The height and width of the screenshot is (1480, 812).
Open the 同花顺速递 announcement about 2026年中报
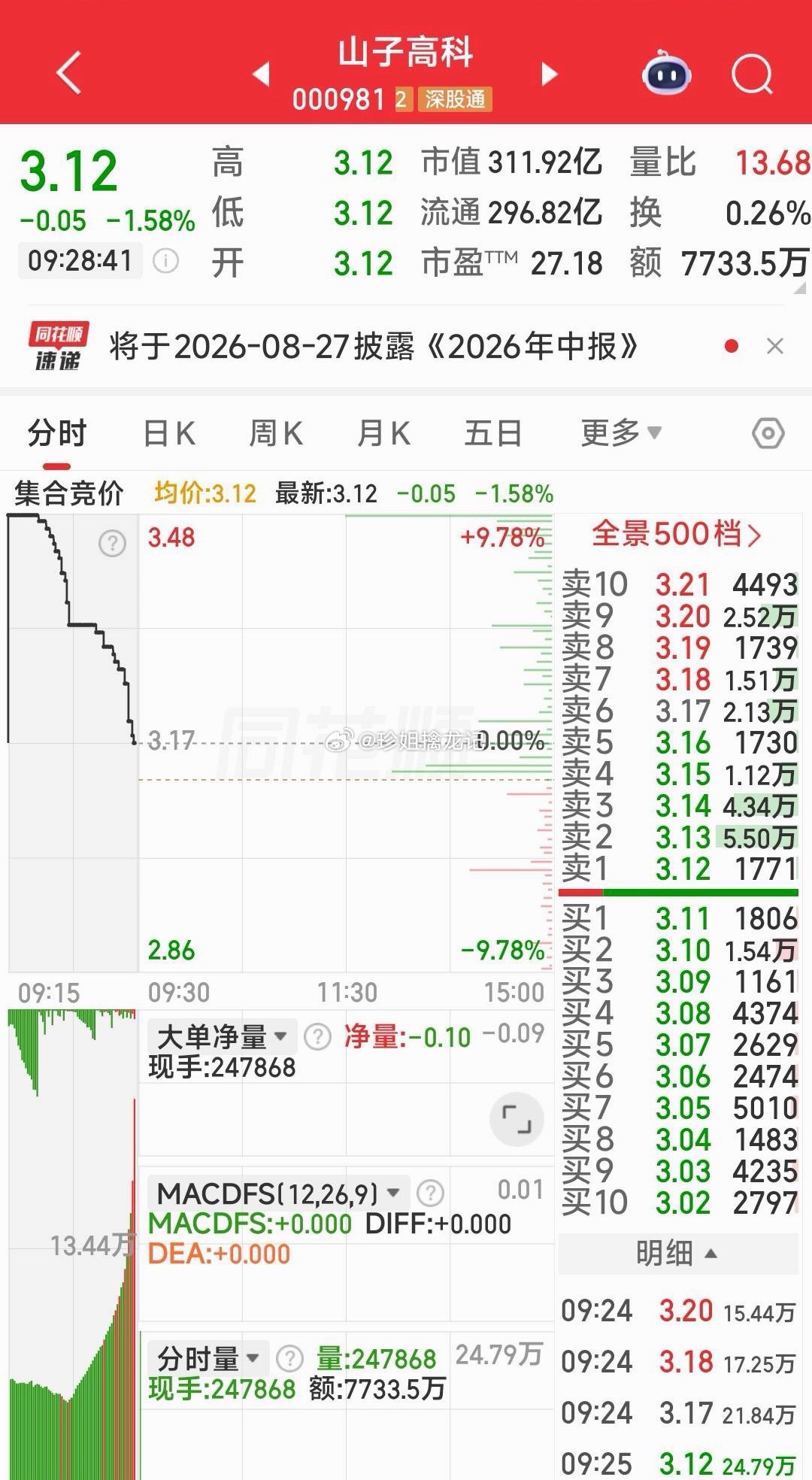coord(373,347)
